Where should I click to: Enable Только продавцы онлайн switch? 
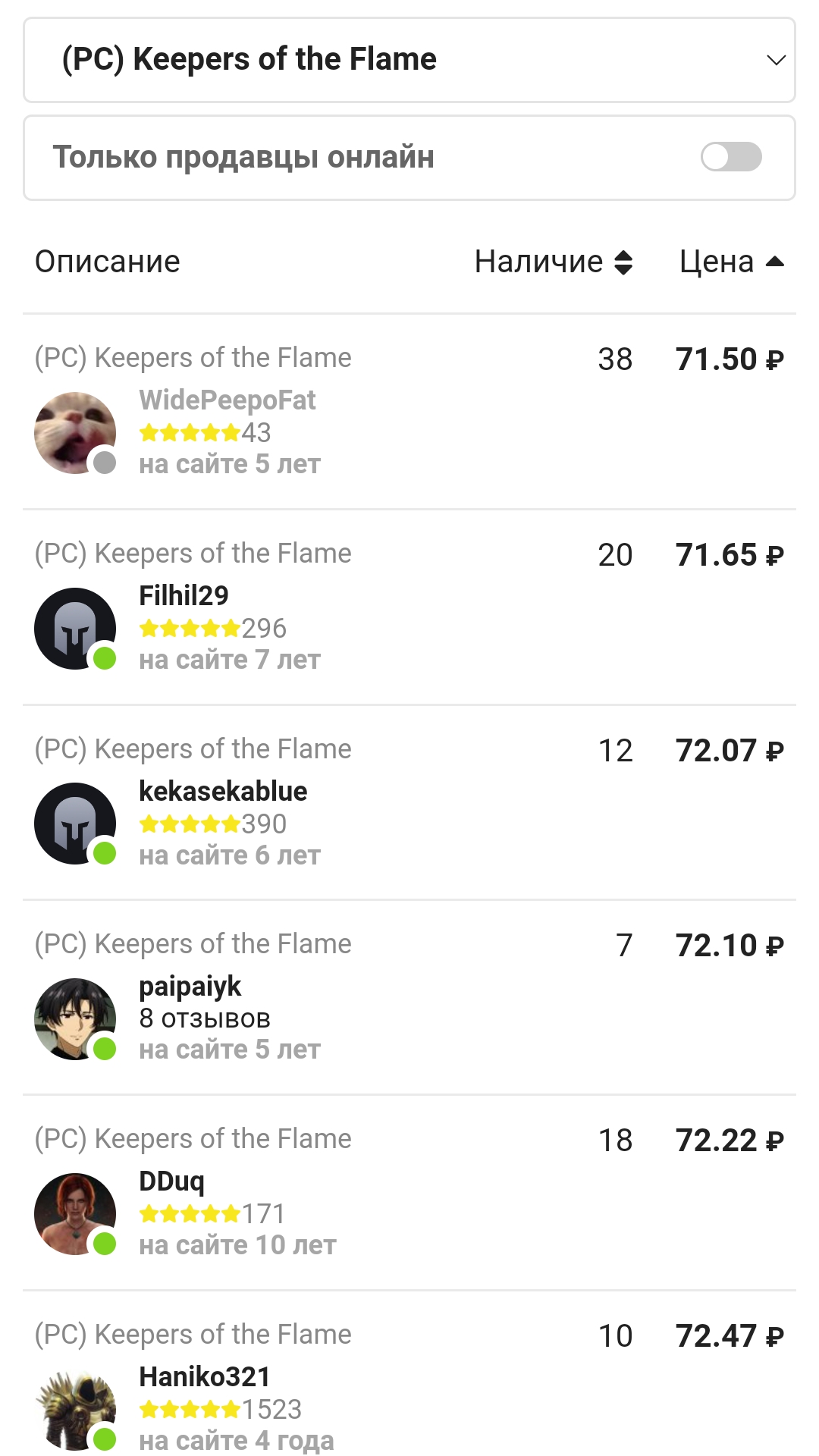(730, 157)
